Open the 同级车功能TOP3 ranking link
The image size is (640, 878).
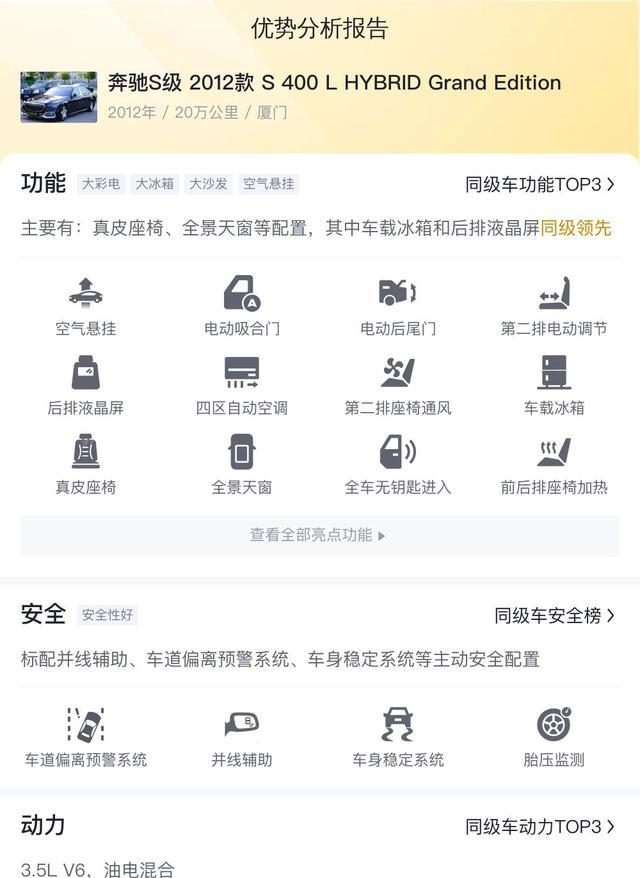click(x=540, y=184)
